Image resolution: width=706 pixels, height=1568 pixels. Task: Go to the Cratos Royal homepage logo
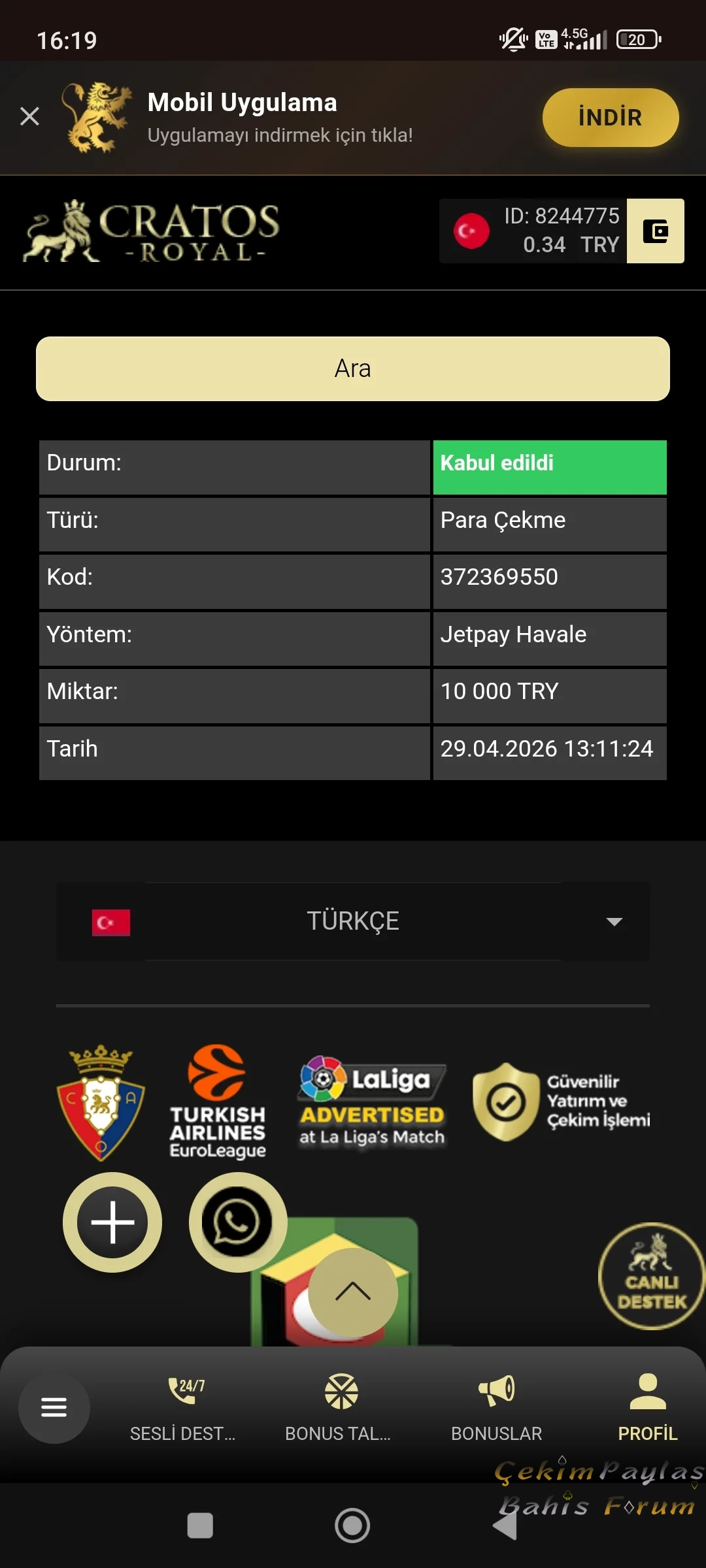click(152, 231)
